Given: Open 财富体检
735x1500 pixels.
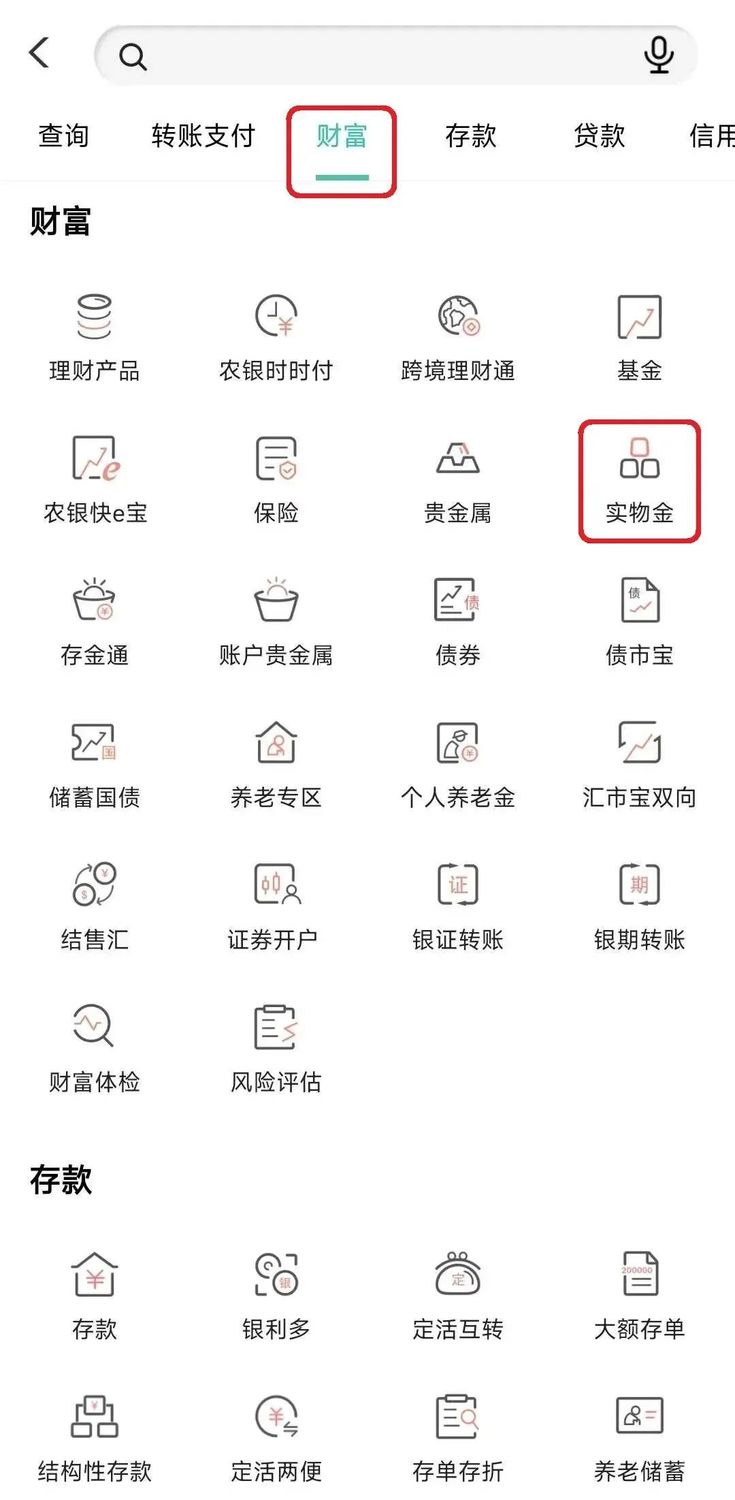Looking at the screenshot, I should pos(95,1049).
